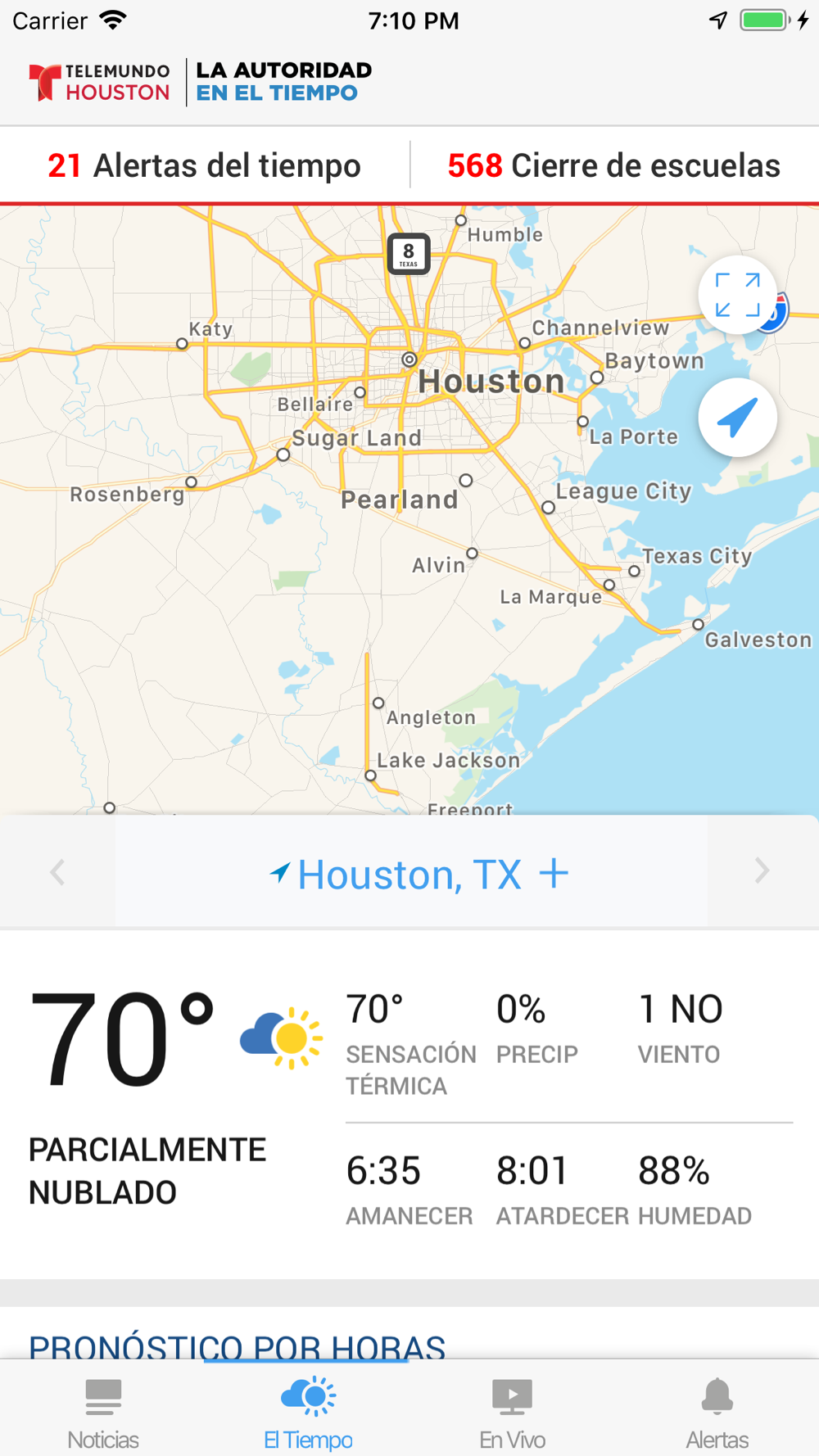Open the 21 Alertas del tiempo

204,165
